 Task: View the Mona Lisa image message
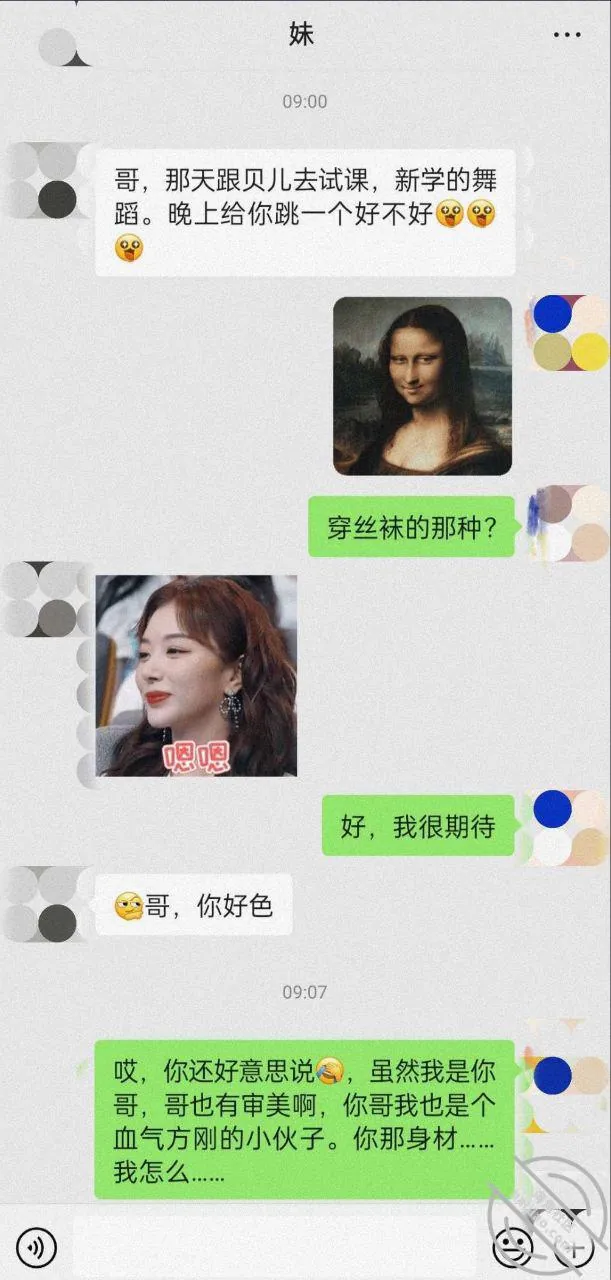coord(422,386)
